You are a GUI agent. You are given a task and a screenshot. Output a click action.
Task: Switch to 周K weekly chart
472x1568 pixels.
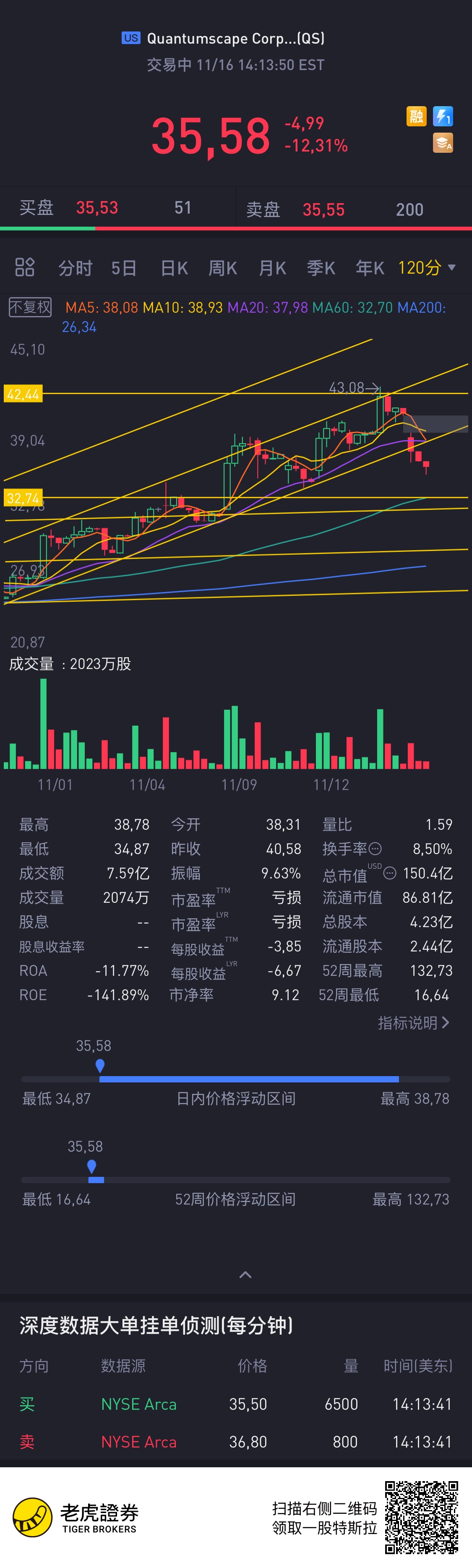pos(223,268)
